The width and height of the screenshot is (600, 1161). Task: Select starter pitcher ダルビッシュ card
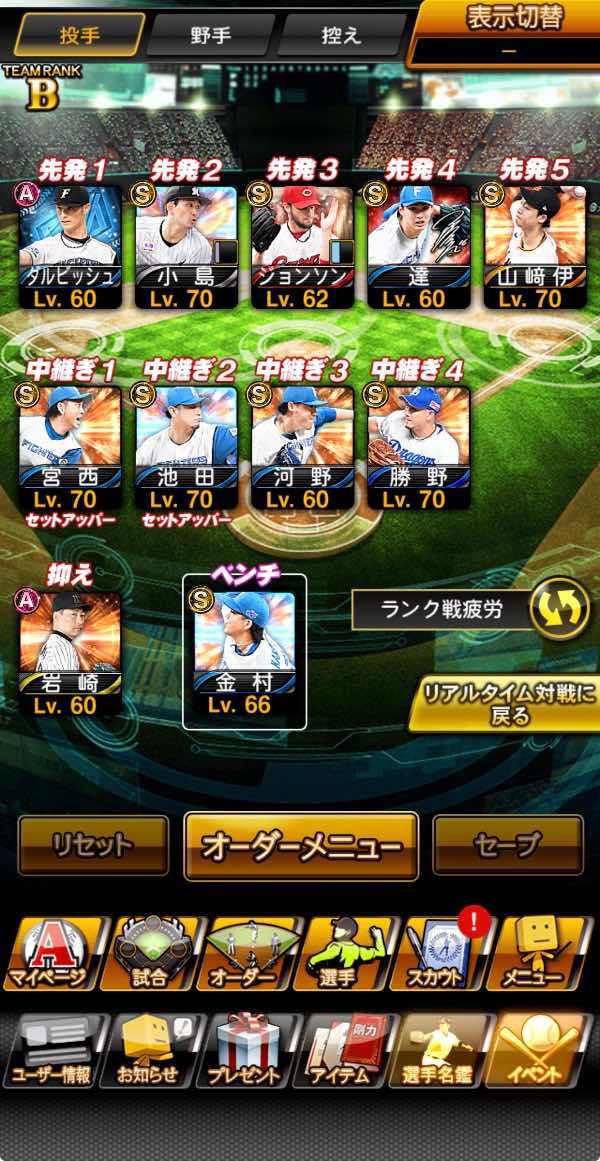pos(70,245)
